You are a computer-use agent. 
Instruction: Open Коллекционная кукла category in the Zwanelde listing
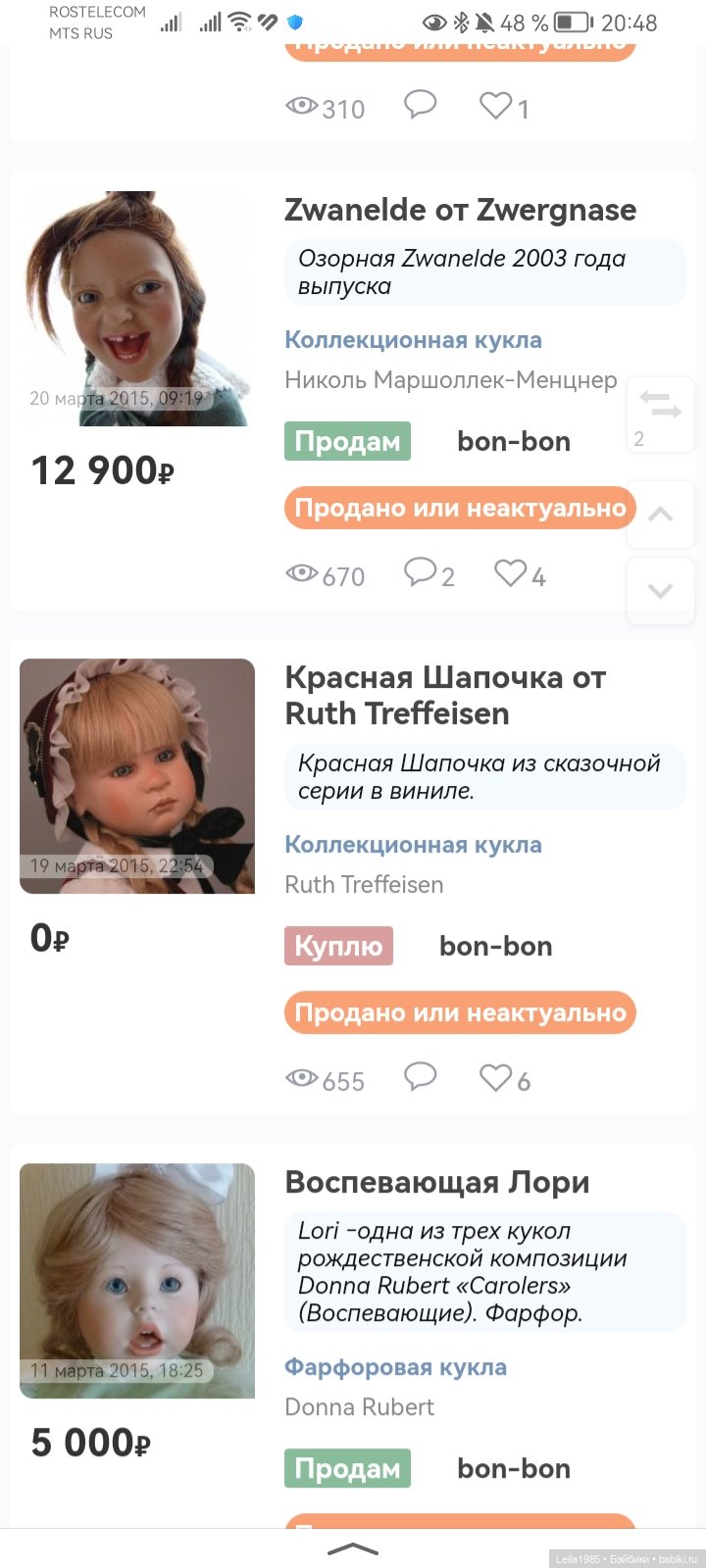point(413,340)
